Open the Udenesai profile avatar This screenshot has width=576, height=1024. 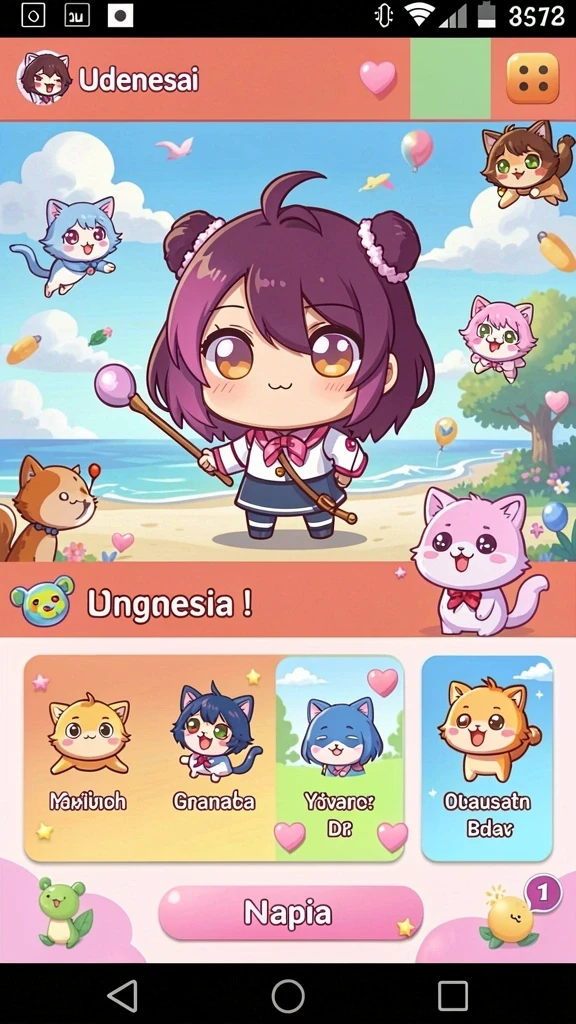(x=44, y=78)
